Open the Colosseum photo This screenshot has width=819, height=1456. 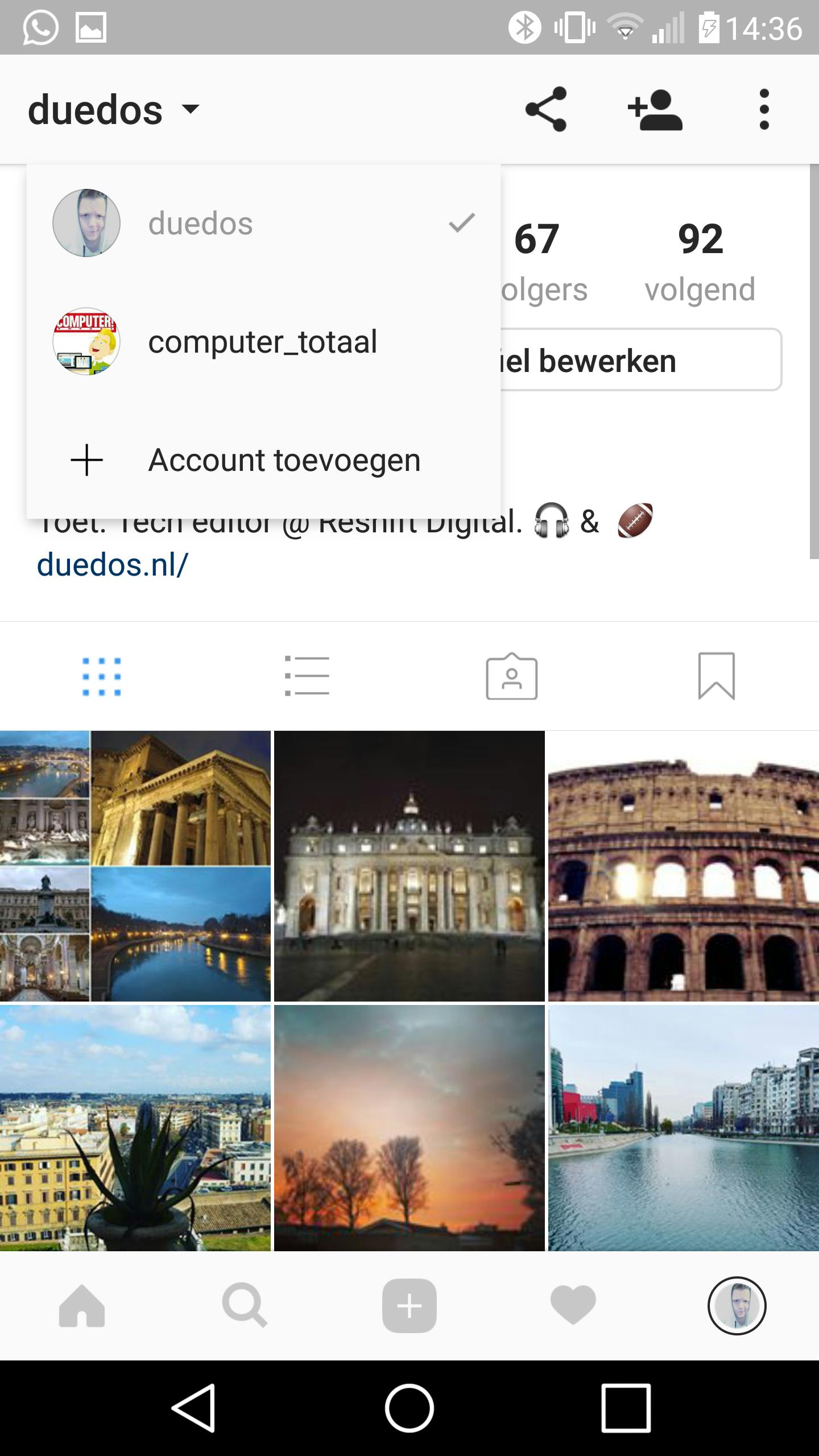pos(683,865)
